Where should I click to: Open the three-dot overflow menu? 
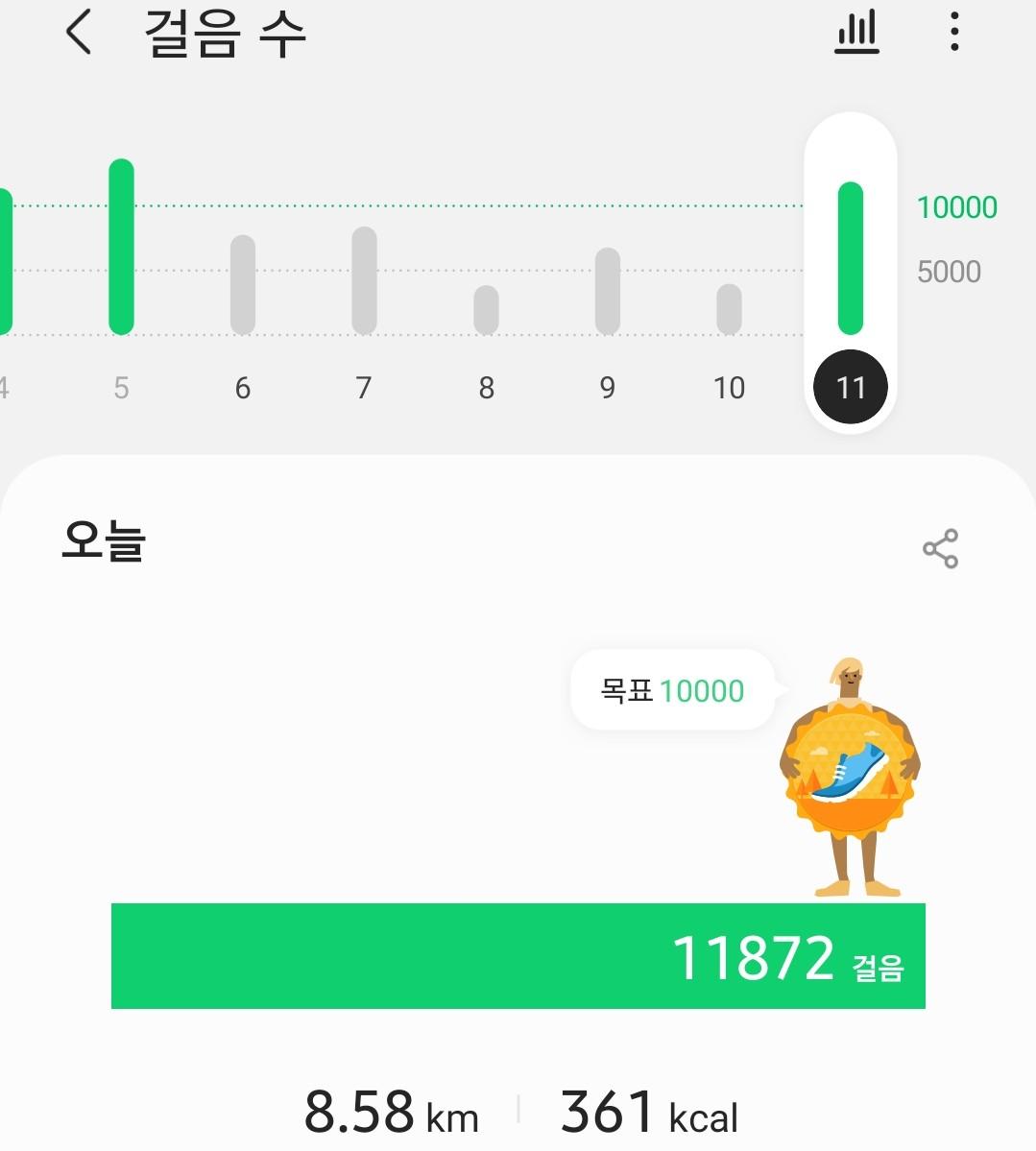(953, 33)
